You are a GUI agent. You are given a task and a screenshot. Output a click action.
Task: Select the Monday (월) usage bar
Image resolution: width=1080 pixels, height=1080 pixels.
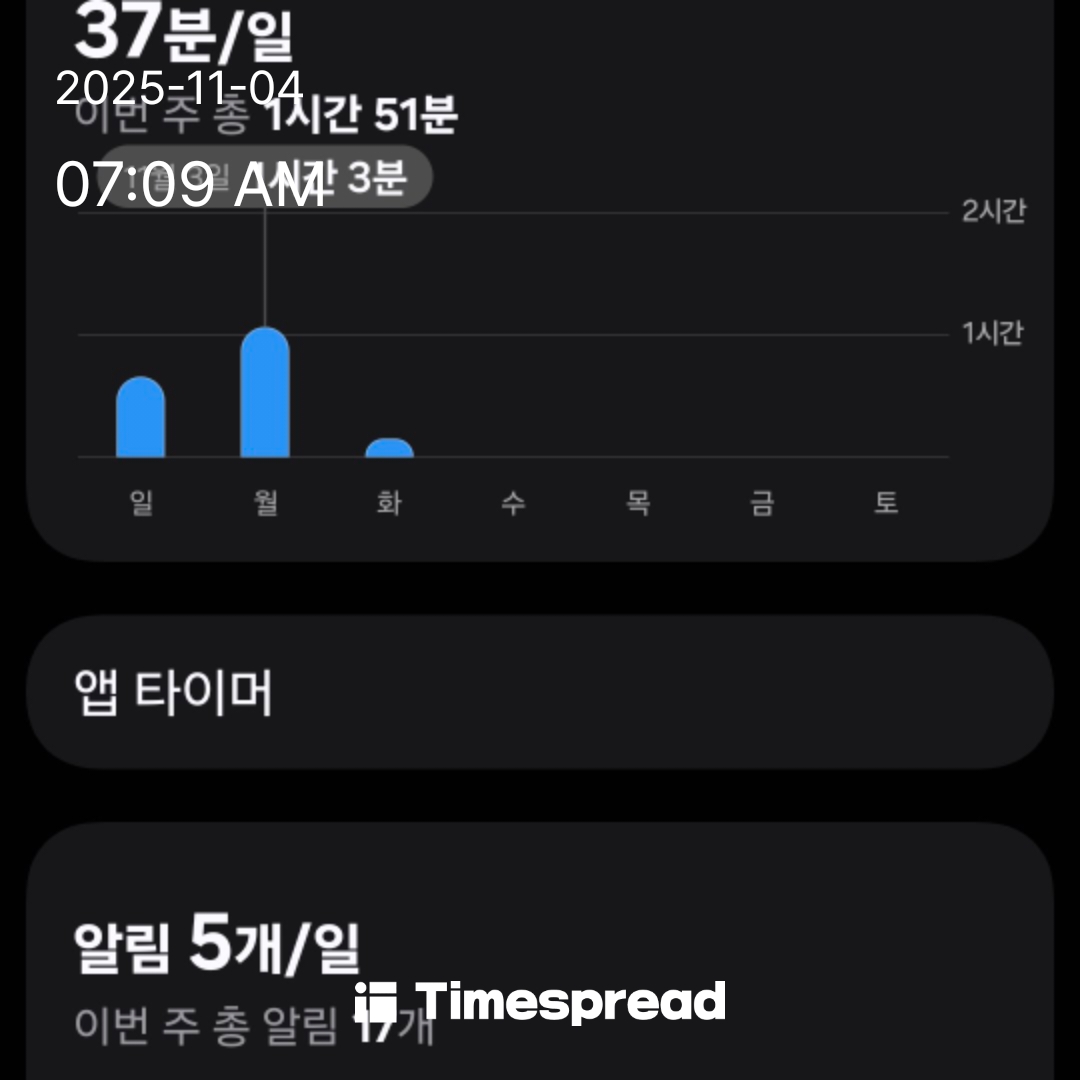click(265, 393)
